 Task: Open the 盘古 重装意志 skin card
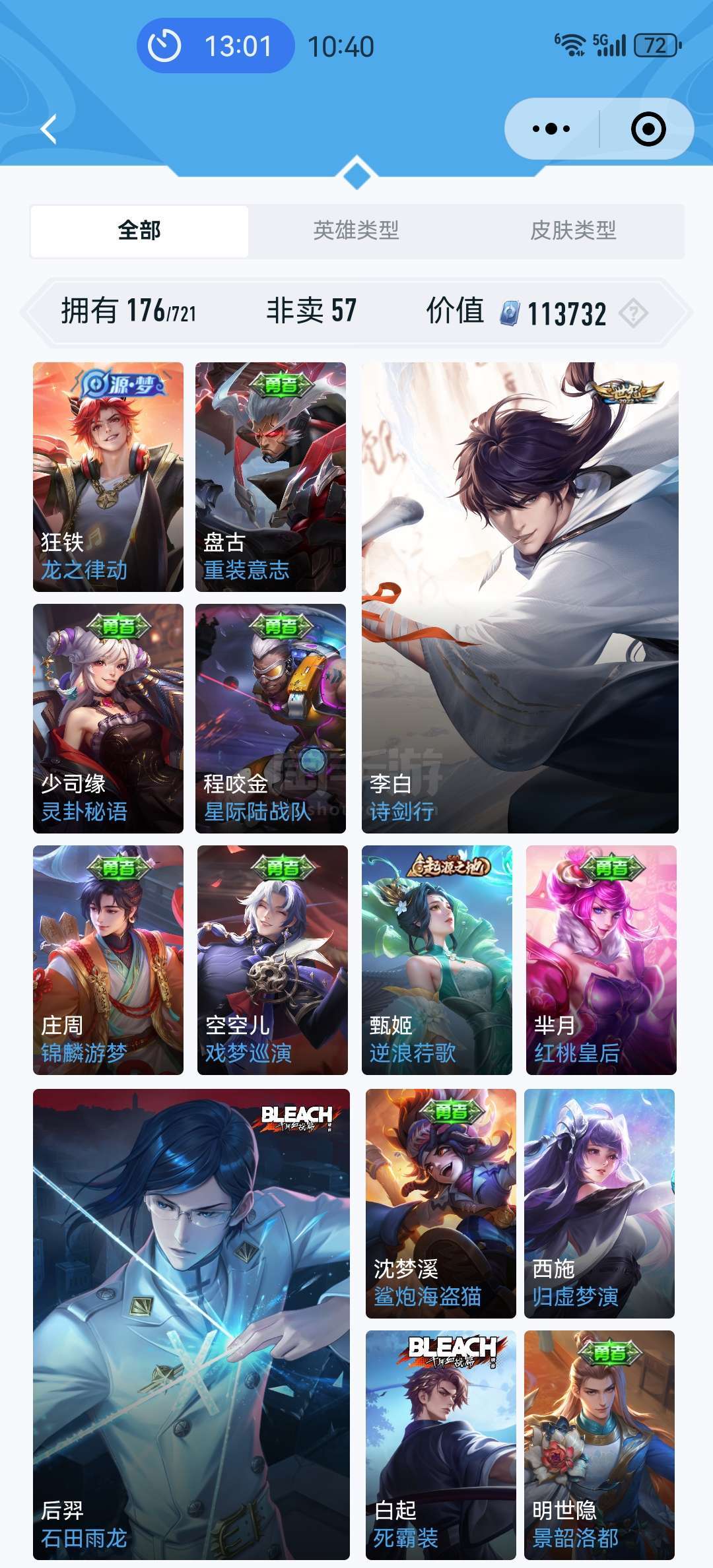pyautogui.click(x=271, y=476)
